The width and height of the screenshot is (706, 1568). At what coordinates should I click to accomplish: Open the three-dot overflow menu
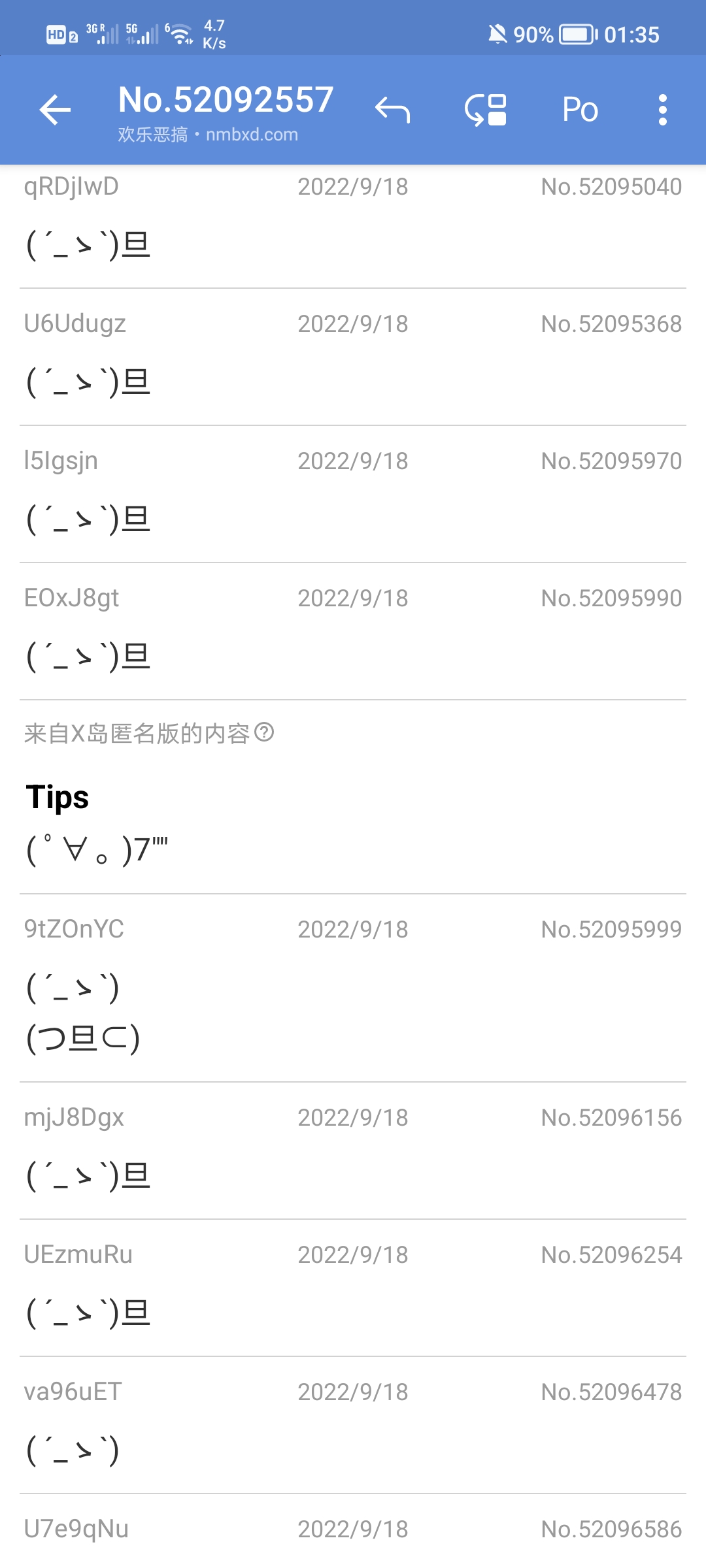pyautogui.click(x=662, y=110)
